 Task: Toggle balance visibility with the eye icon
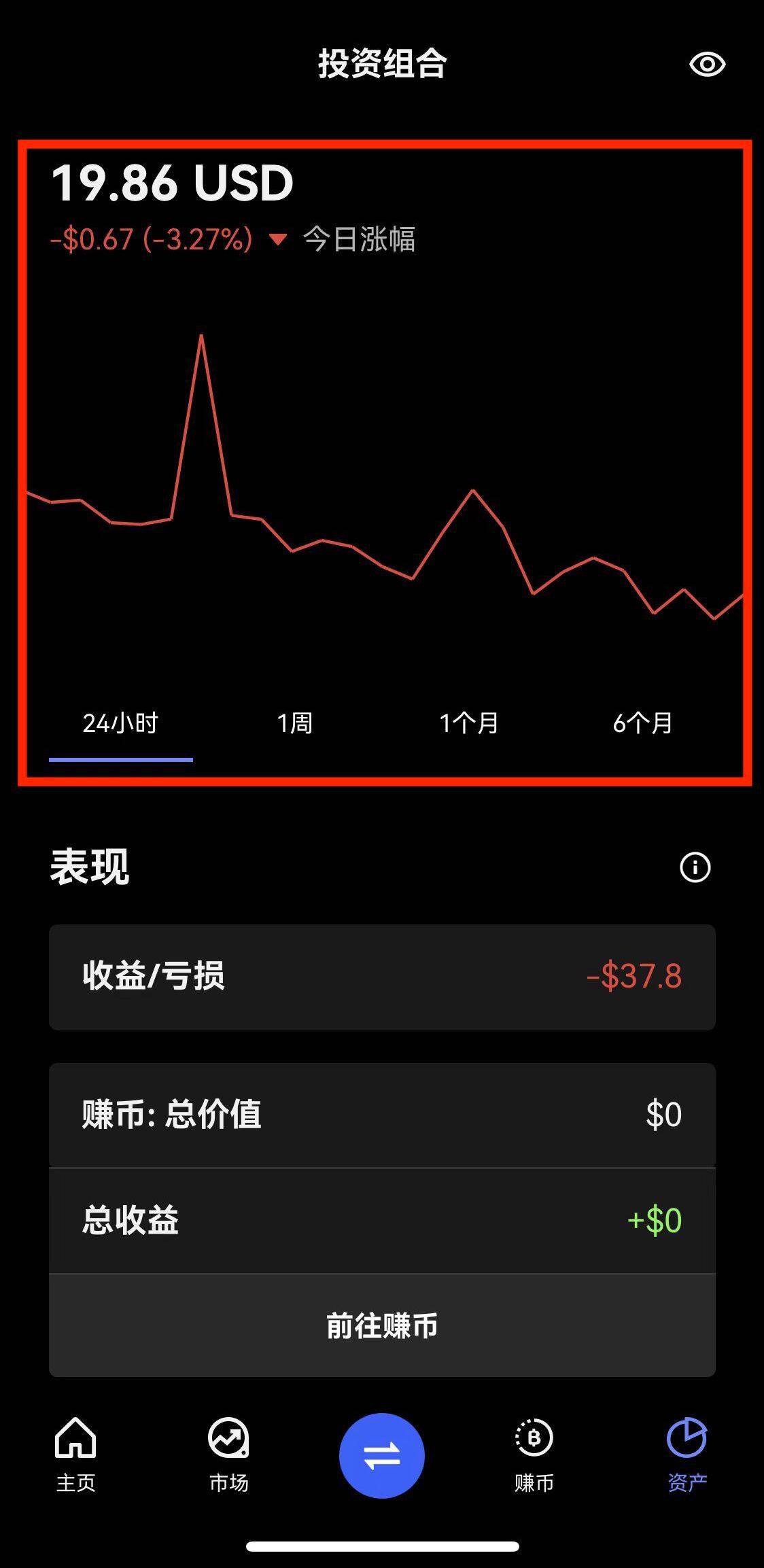(707, 65)
